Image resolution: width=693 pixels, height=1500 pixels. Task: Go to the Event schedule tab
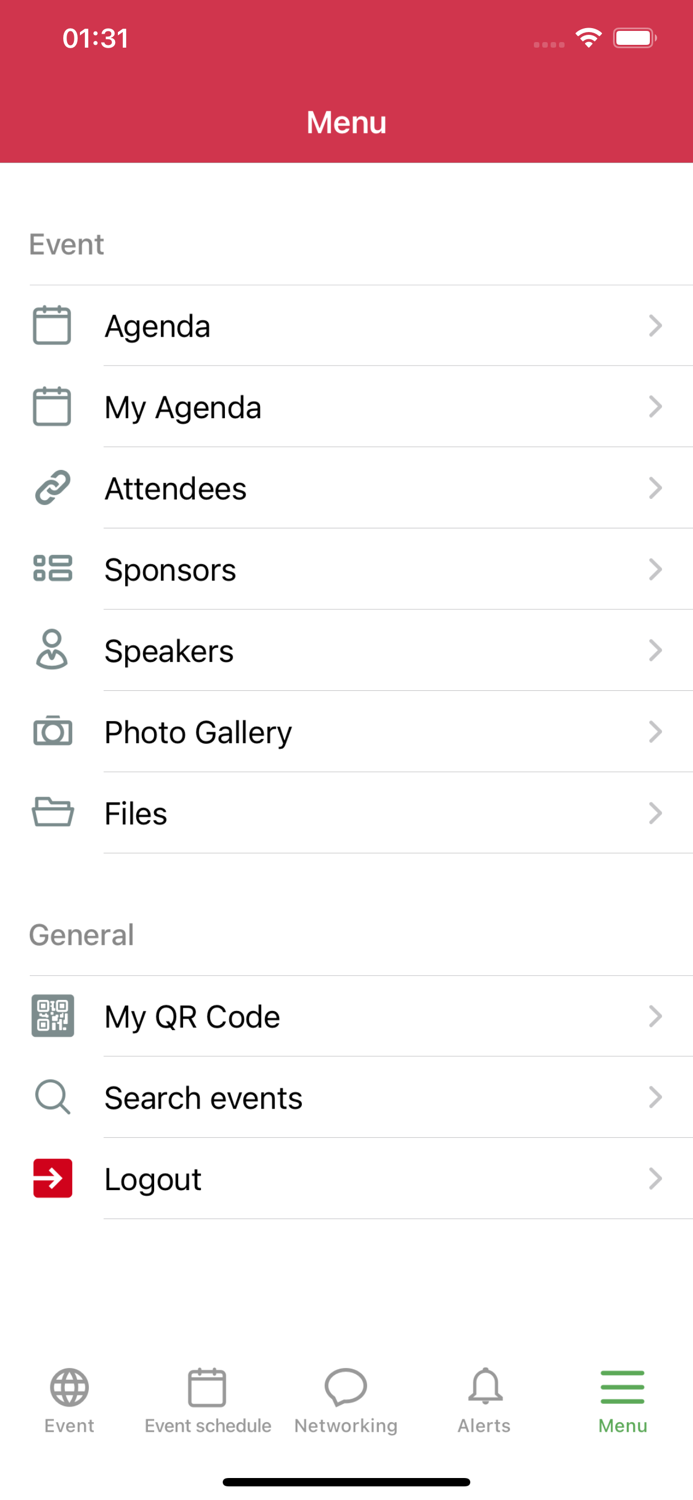[208, 1401]
